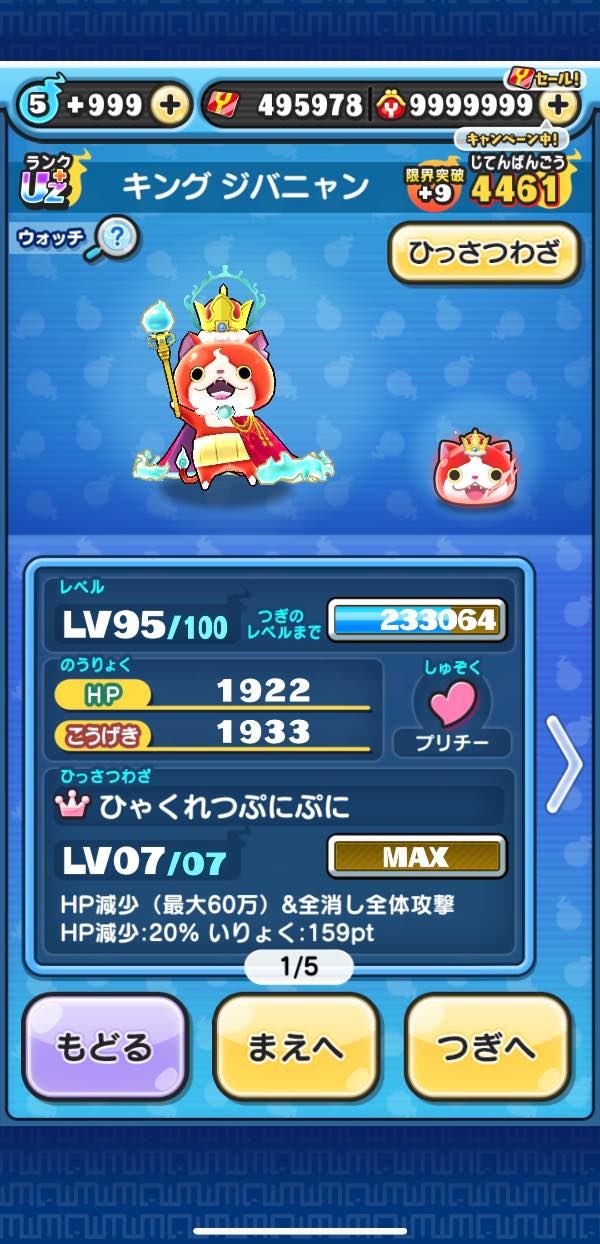Screen dimensions: 600x1244
Task: Tap the plus button next to +999
Action: click(x=171, y=105)
